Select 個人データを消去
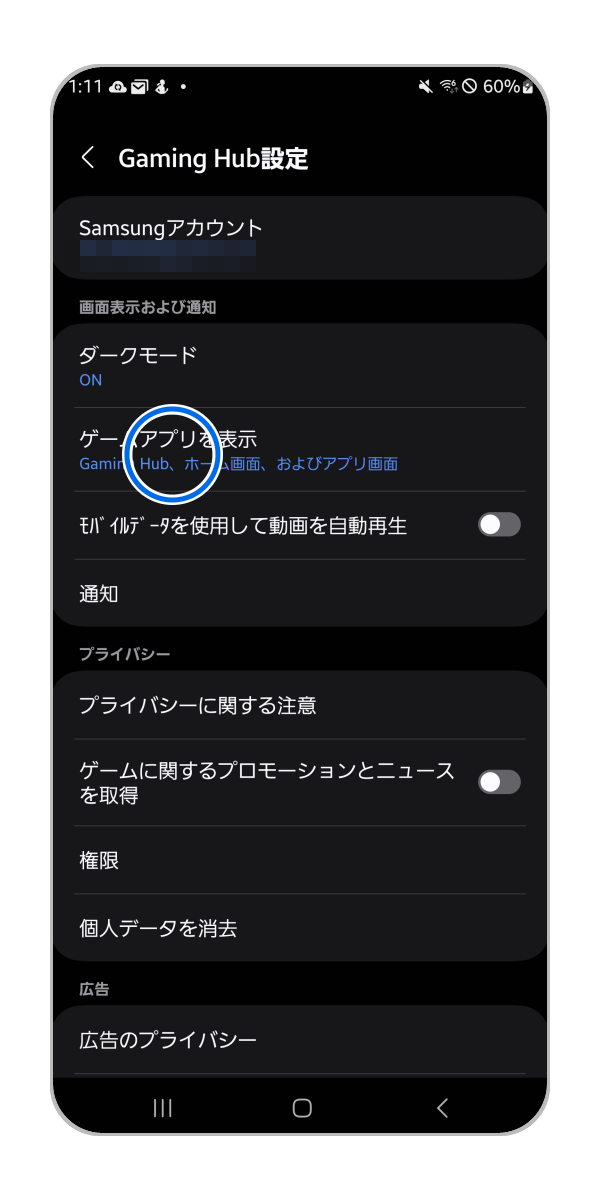 pos(300,928)
